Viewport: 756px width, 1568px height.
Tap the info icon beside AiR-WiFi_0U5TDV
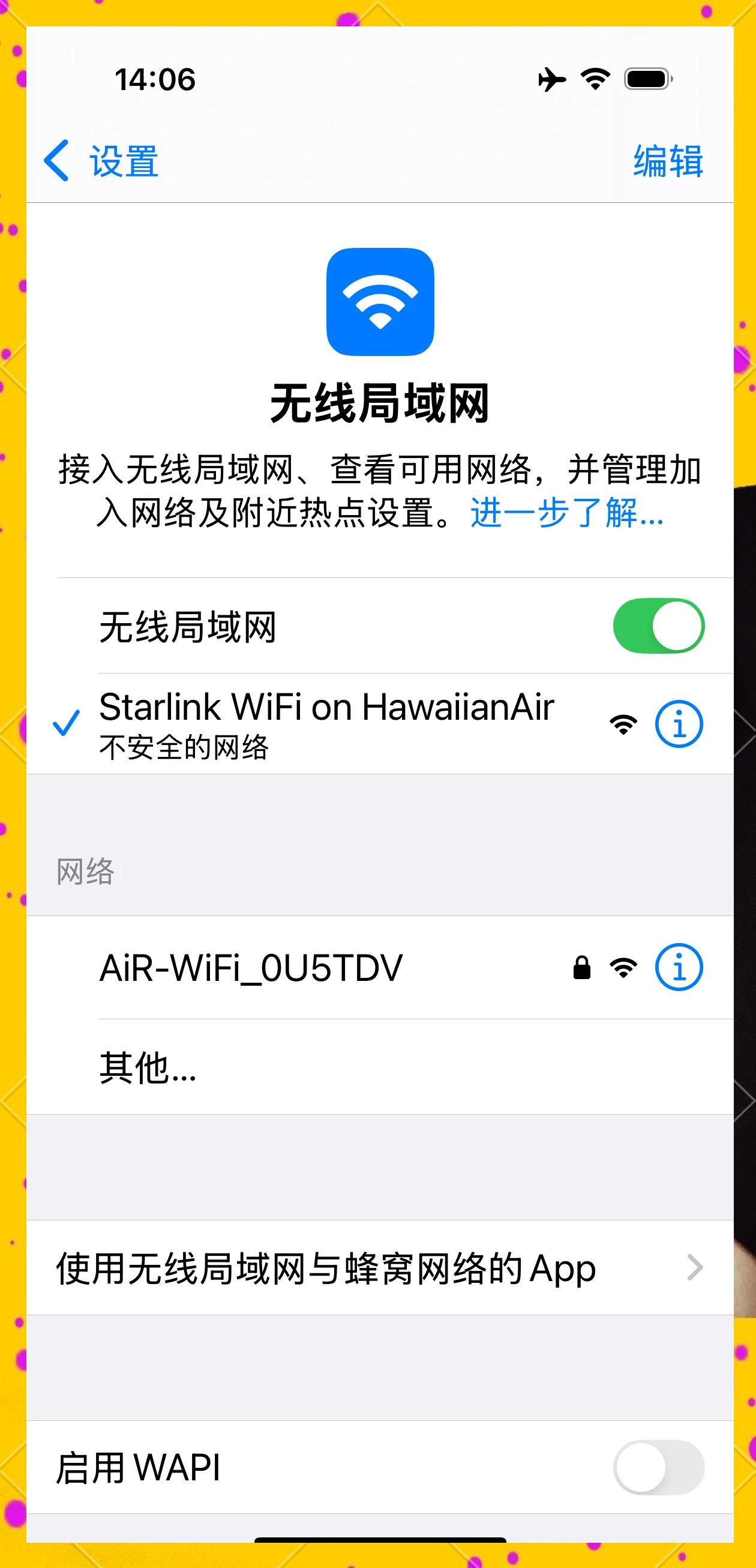pyautogui.click(x=679, y=968)
